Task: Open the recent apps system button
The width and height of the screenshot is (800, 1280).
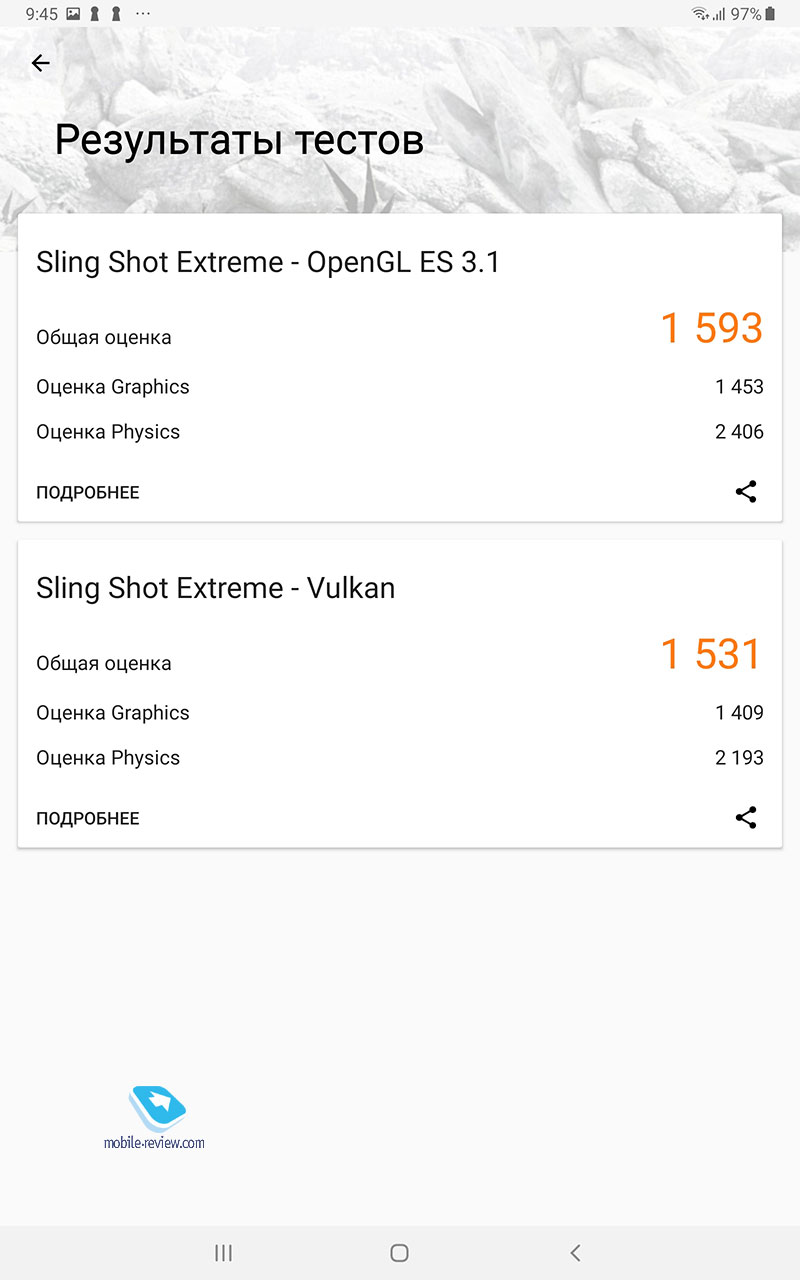Action: tap(224, 1253)
